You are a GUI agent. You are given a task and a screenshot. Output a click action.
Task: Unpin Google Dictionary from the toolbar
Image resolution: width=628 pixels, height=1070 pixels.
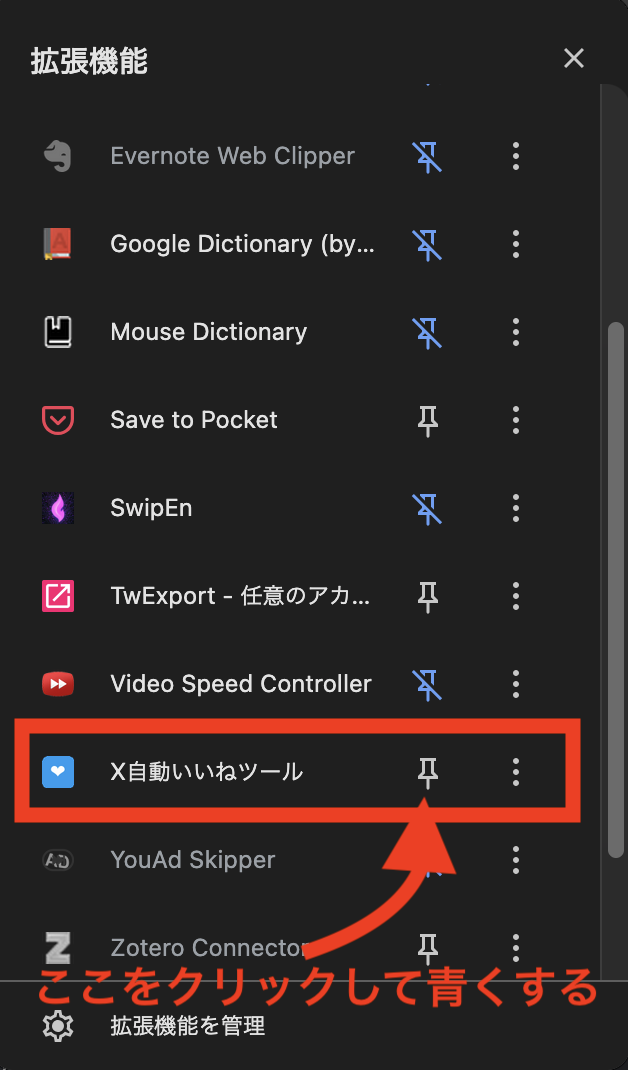click(427, 244)
